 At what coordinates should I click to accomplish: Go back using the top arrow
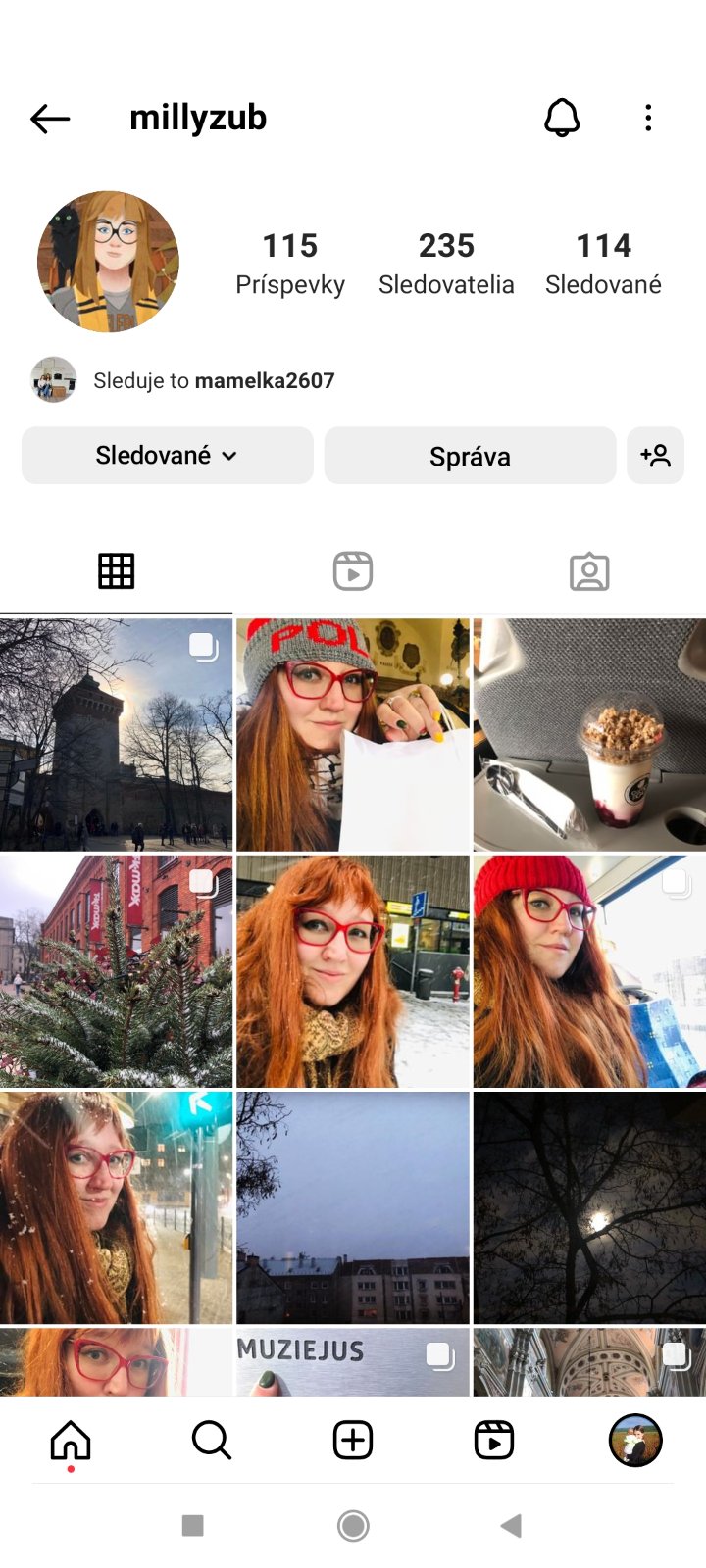pos(50,119)
